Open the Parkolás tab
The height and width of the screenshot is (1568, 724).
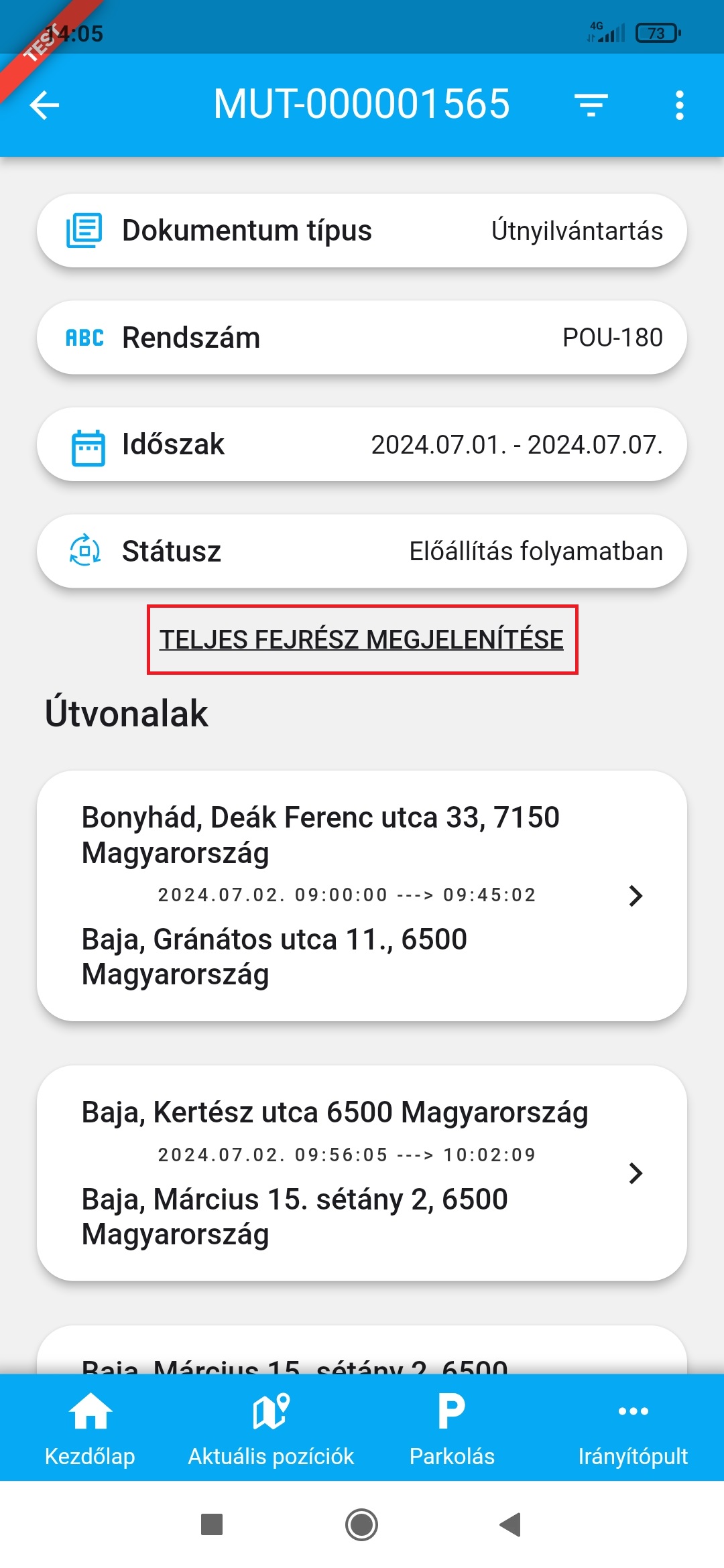tap(452, 1427)
